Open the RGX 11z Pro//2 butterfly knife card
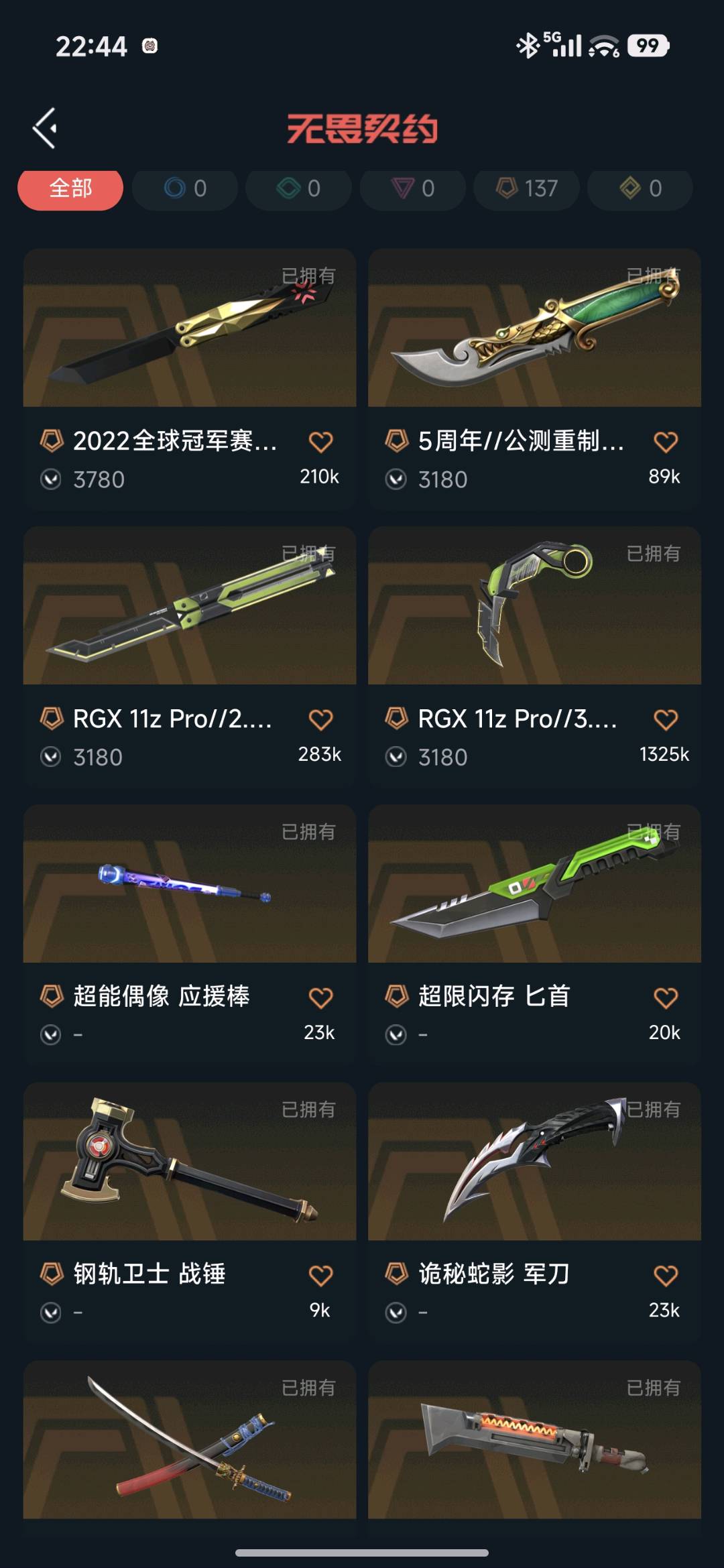Image resolution: width=724 pixels, height=1568 pixels. tap(189, 606)
